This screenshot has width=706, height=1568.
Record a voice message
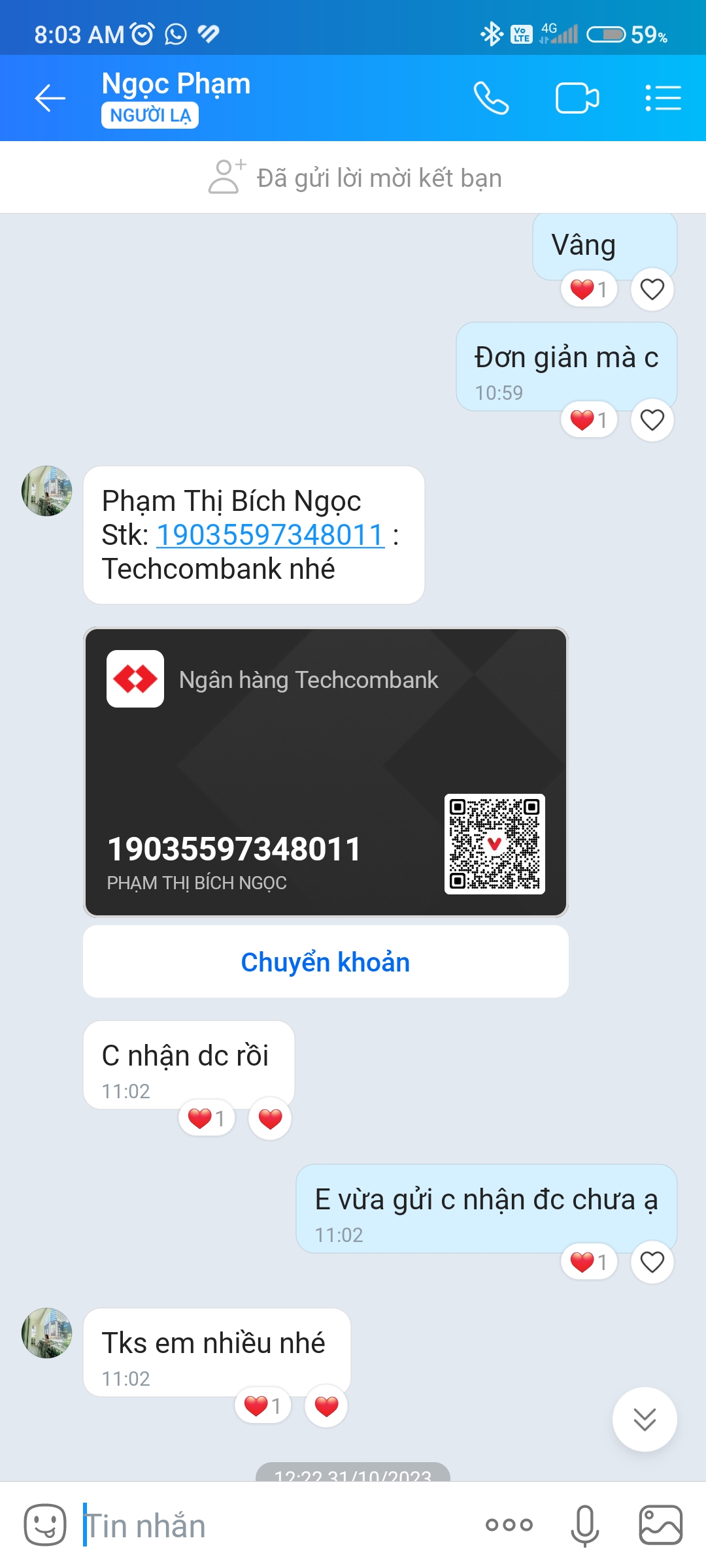[x=584, y=1526]
